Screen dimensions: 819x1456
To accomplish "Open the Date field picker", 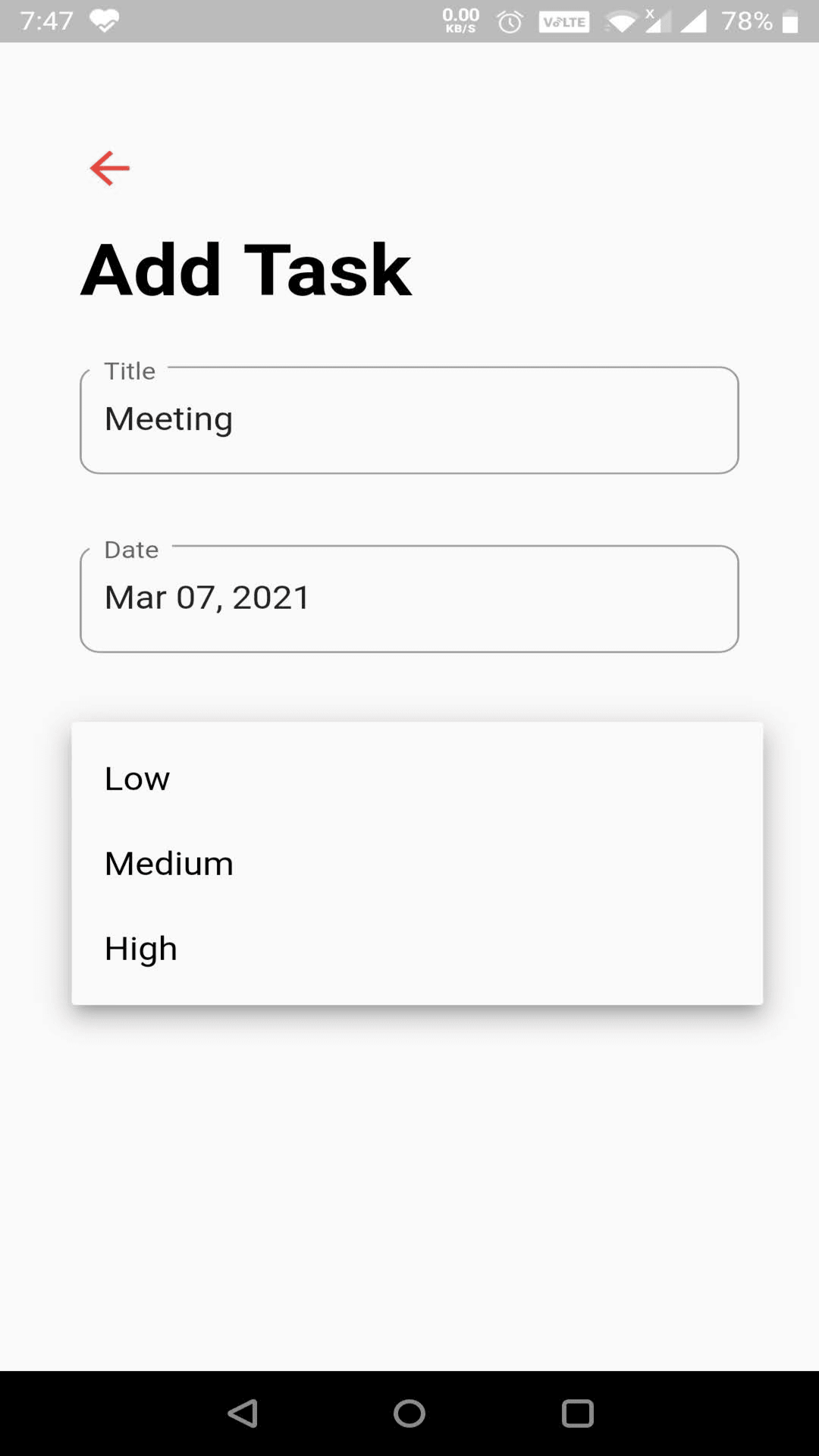I will click(x=409, y=598).
